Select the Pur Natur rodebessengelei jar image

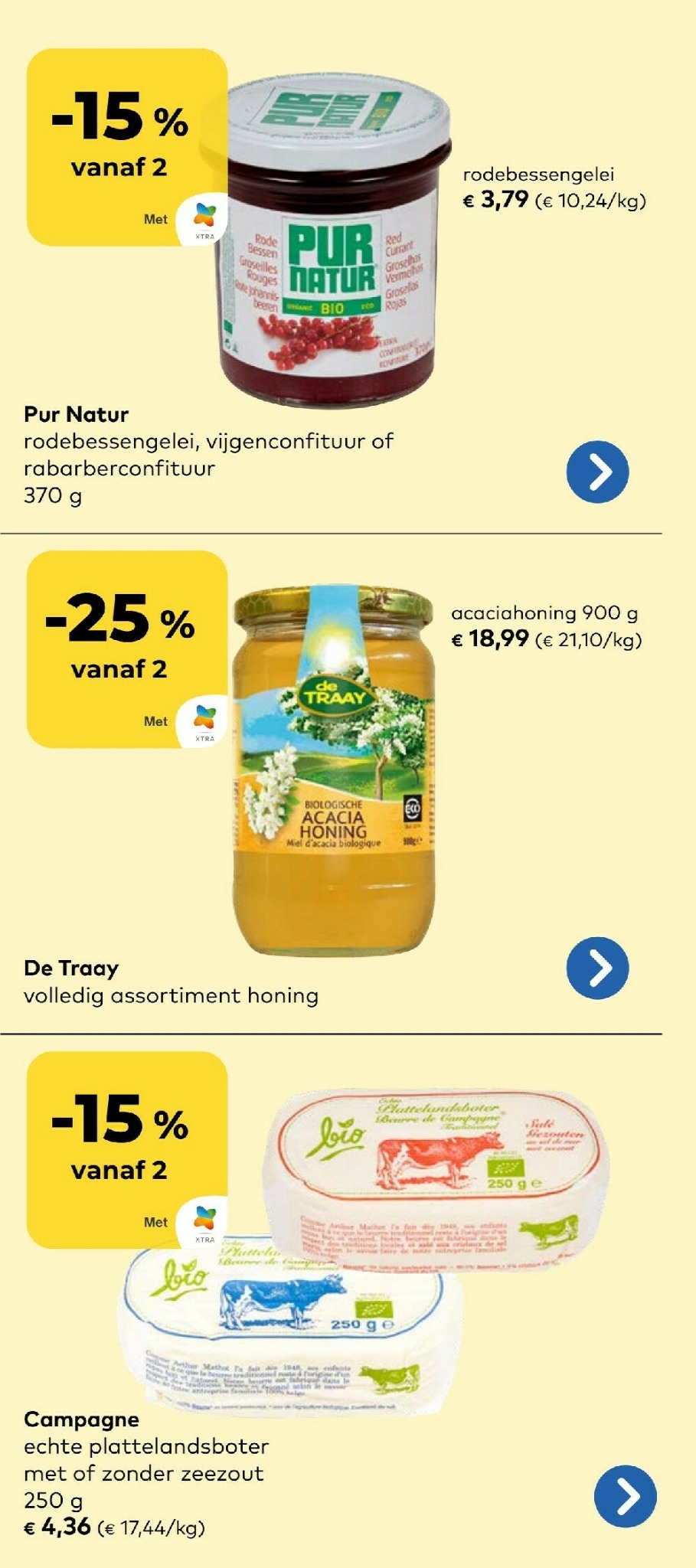tap(337, 237)
